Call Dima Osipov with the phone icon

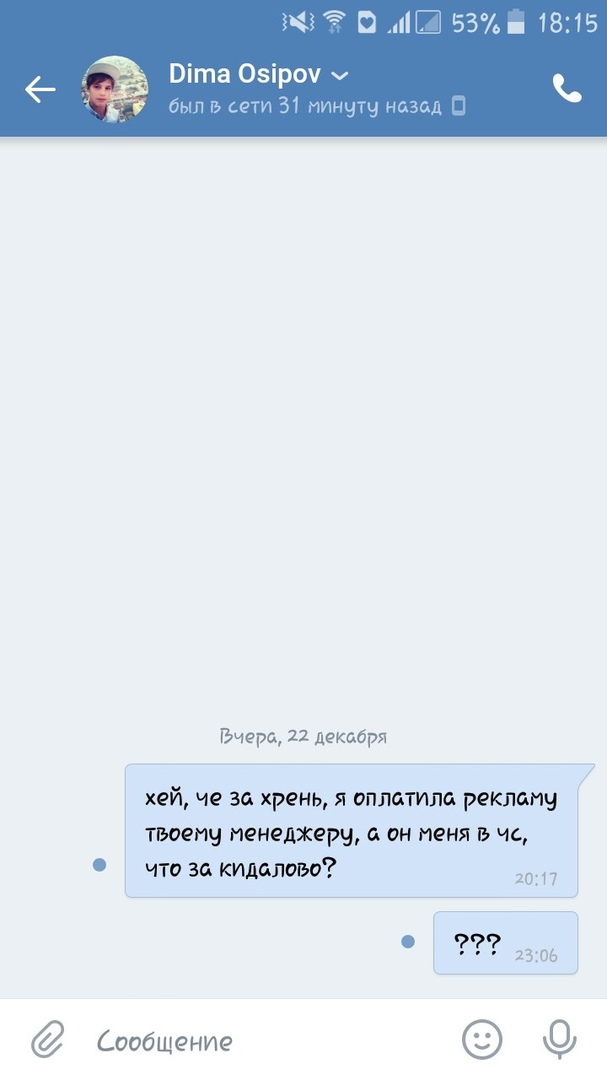click(x=566, y=89)
